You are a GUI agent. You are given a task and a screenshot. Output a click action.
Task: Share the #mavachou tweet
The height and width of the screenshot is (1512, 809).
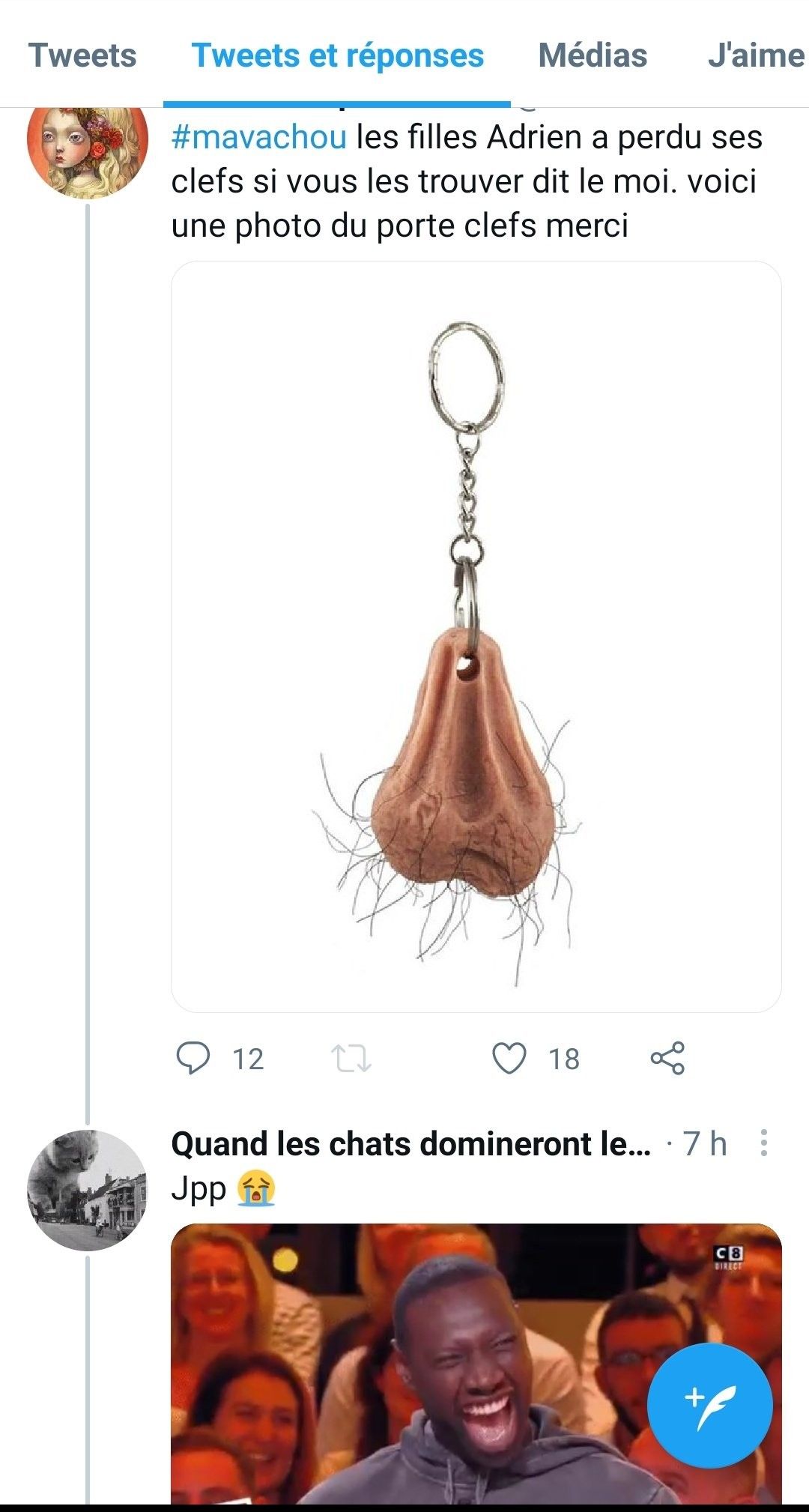pos(667,1058)
